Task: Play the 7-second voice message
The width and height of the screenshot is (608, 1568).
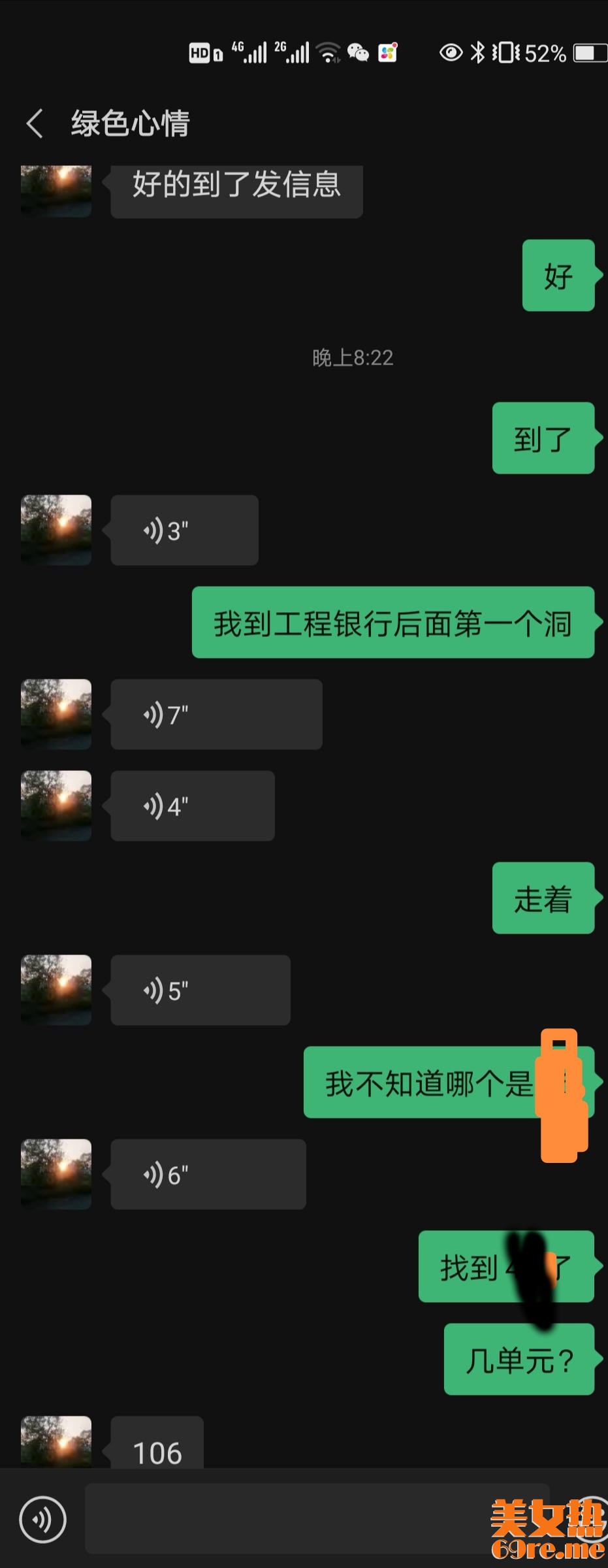Action: [216, 715]
